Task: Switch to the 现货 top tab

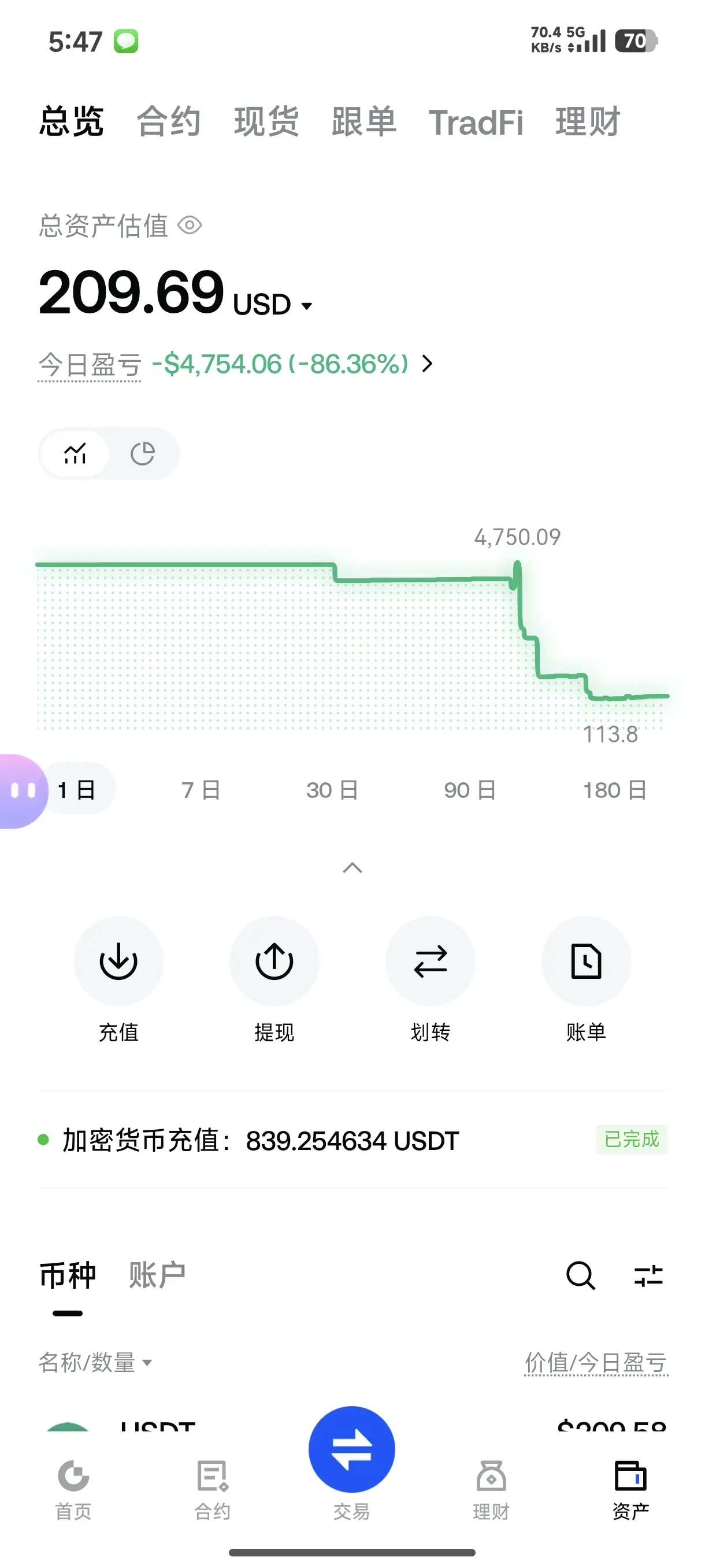Action: tap(266, 122)
